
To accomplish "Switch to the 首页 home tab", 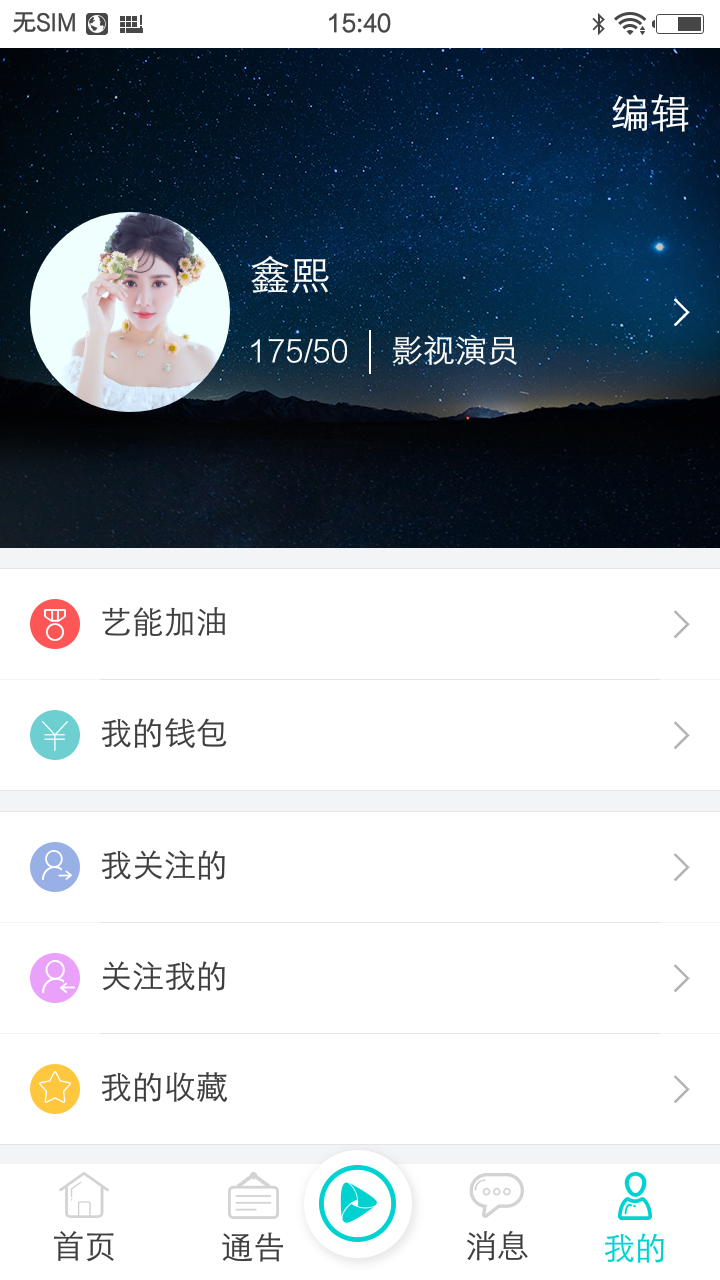I will coord(84,1218).
